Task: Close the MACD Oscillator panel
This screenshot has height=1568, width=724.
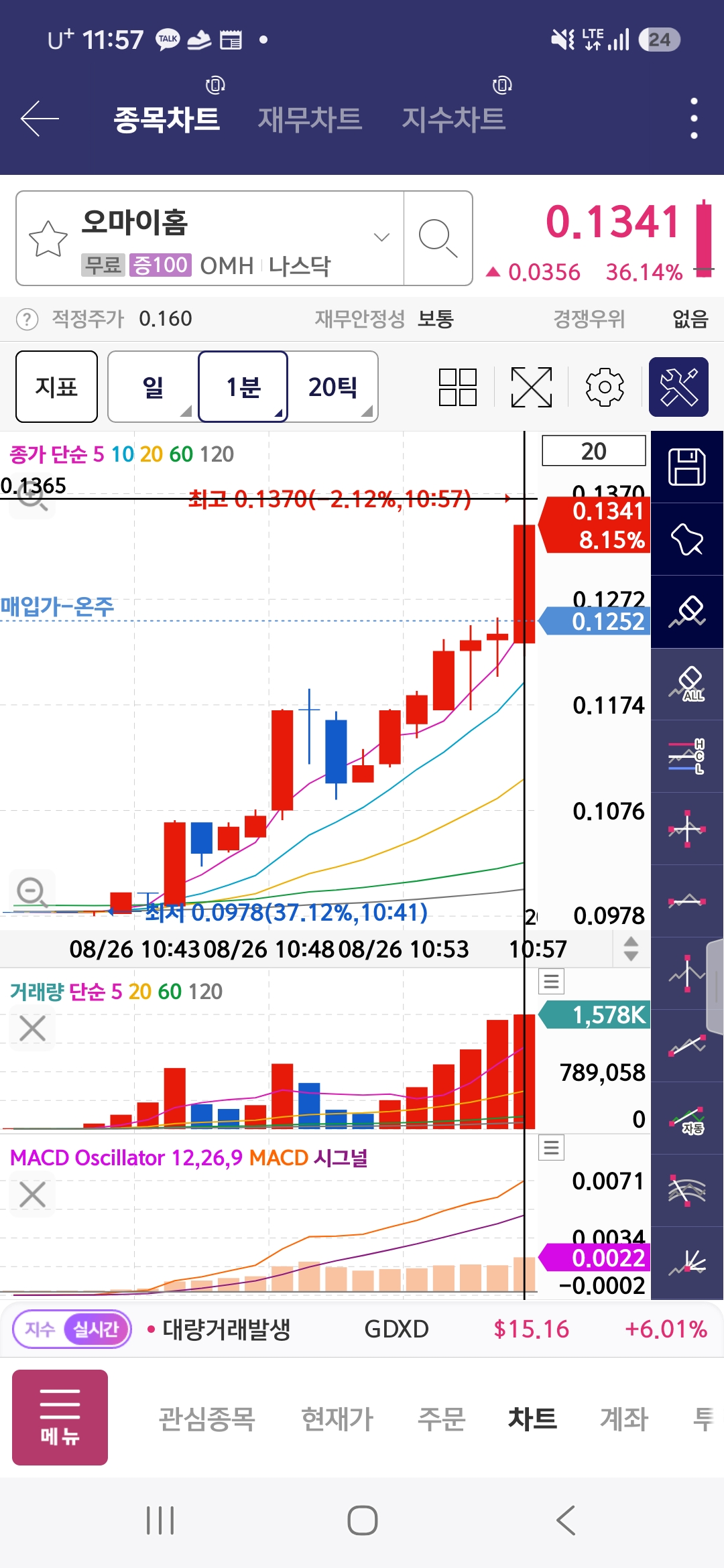Action: [32, 1194]
